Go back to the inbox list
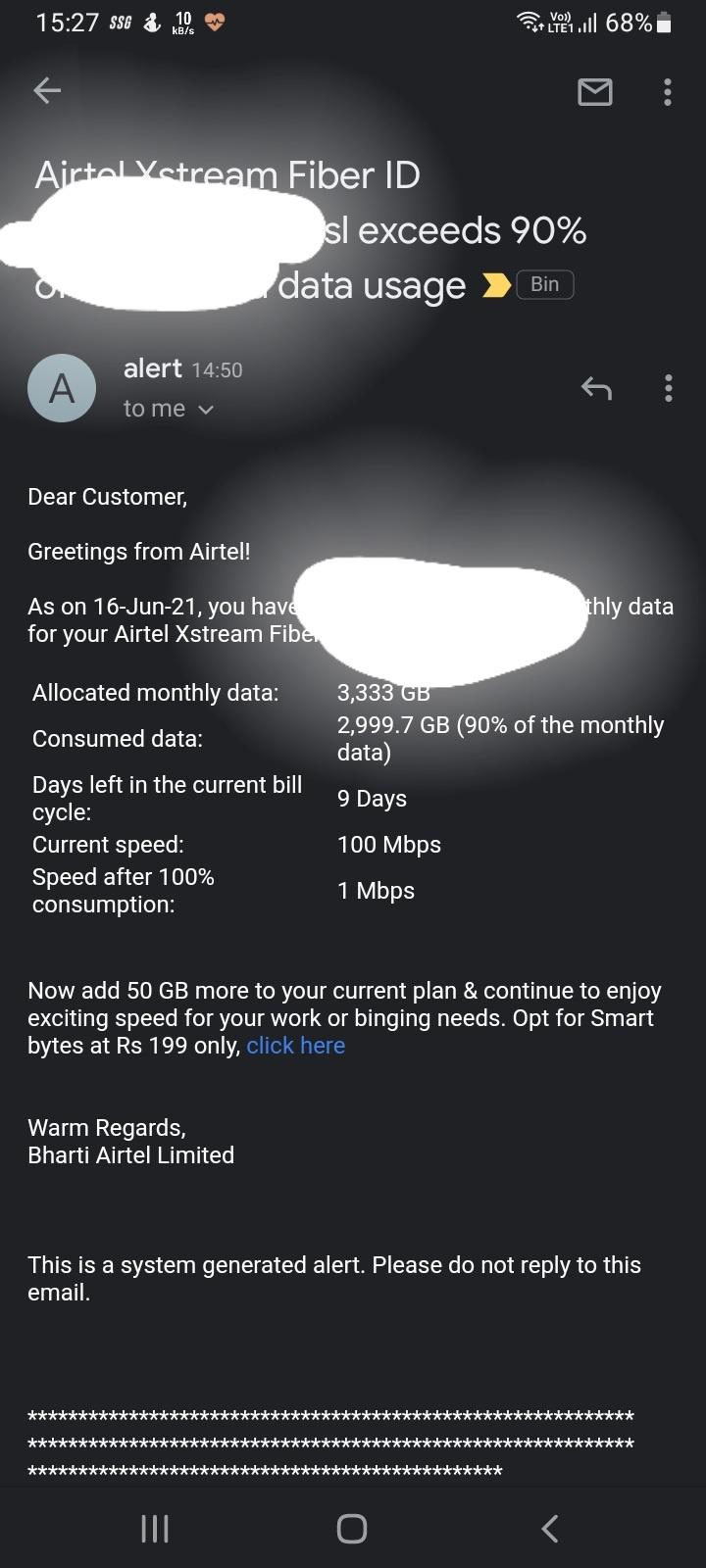The height and width of the screenshot is (1568, 706). (x=47, y=91)
